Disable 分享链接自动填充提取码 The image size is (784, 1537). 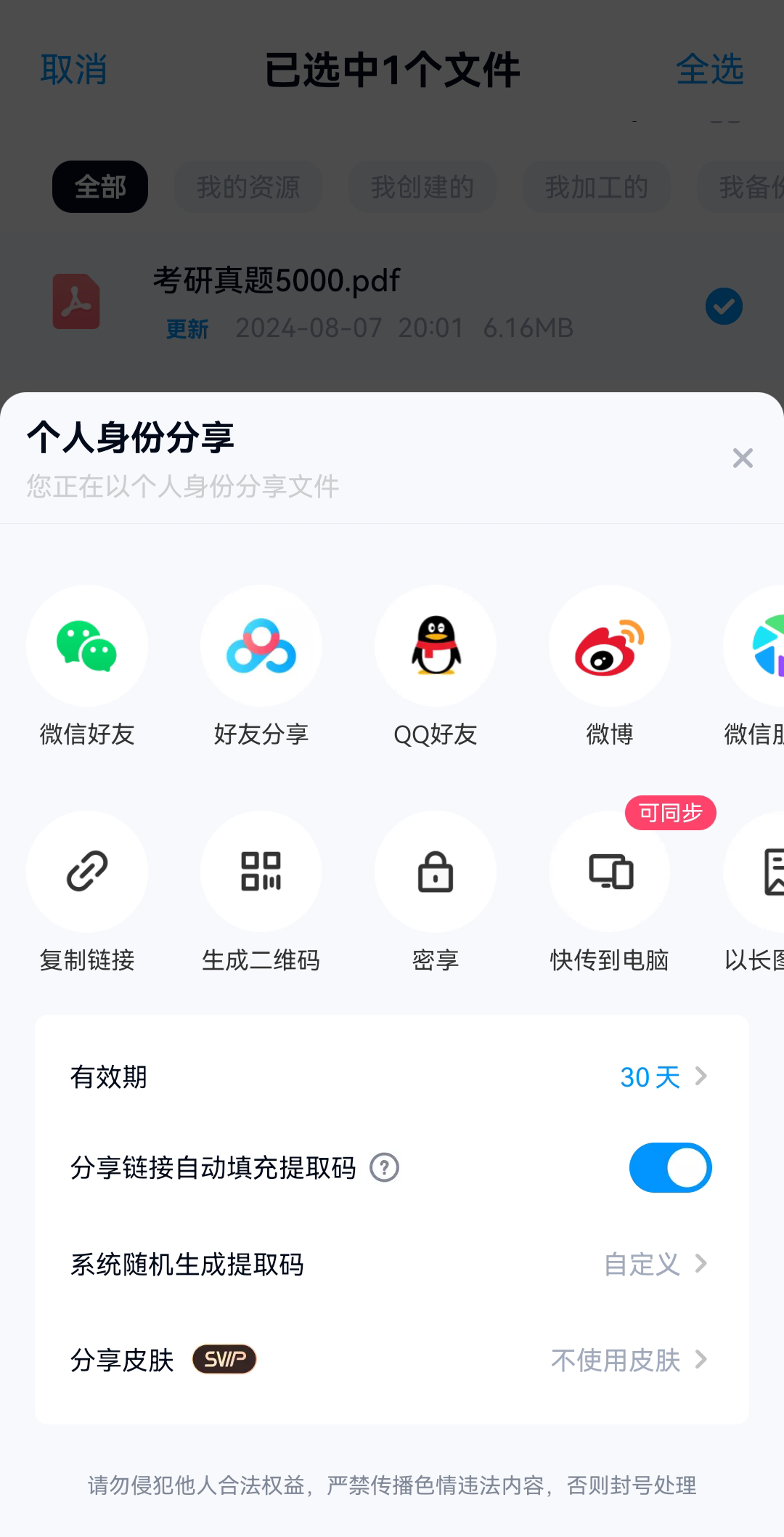669,1167
